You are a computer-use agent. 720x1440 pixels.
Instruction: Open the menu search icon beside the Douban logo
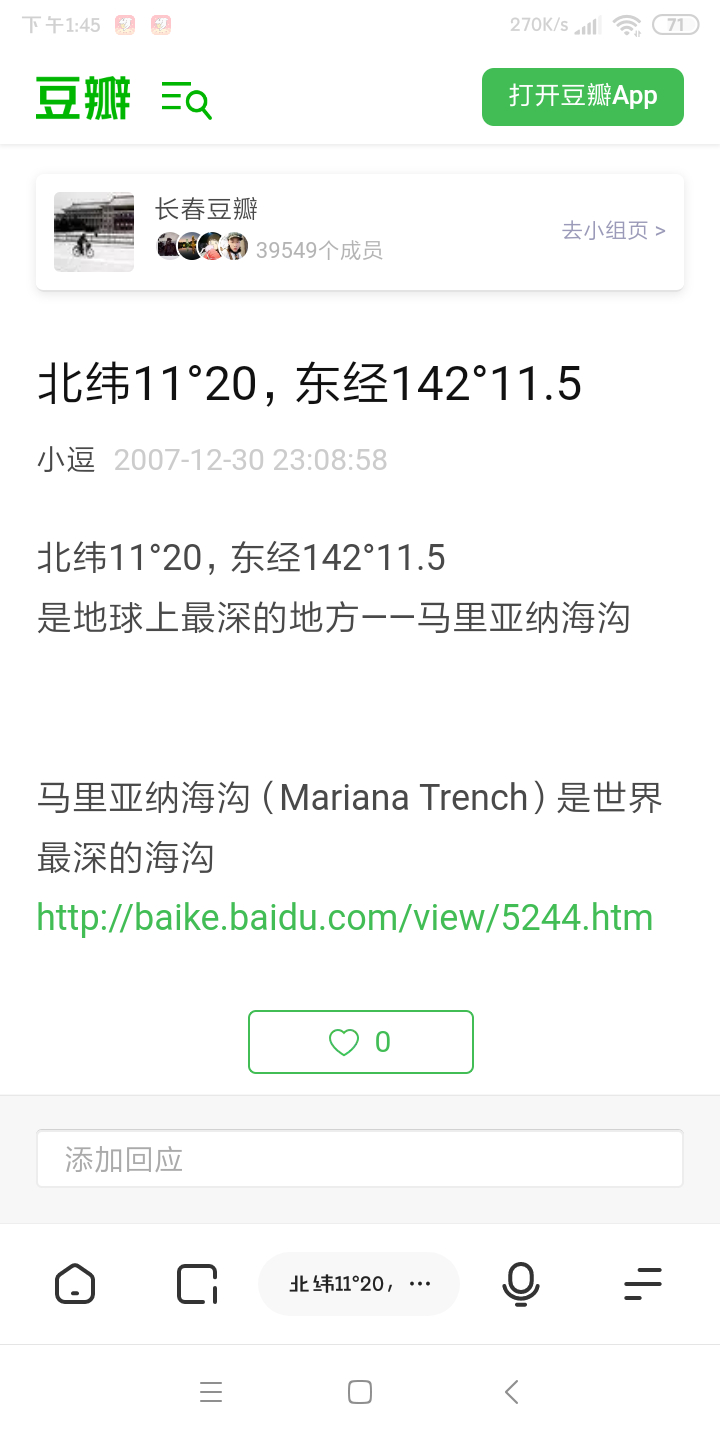pos(186,99)
